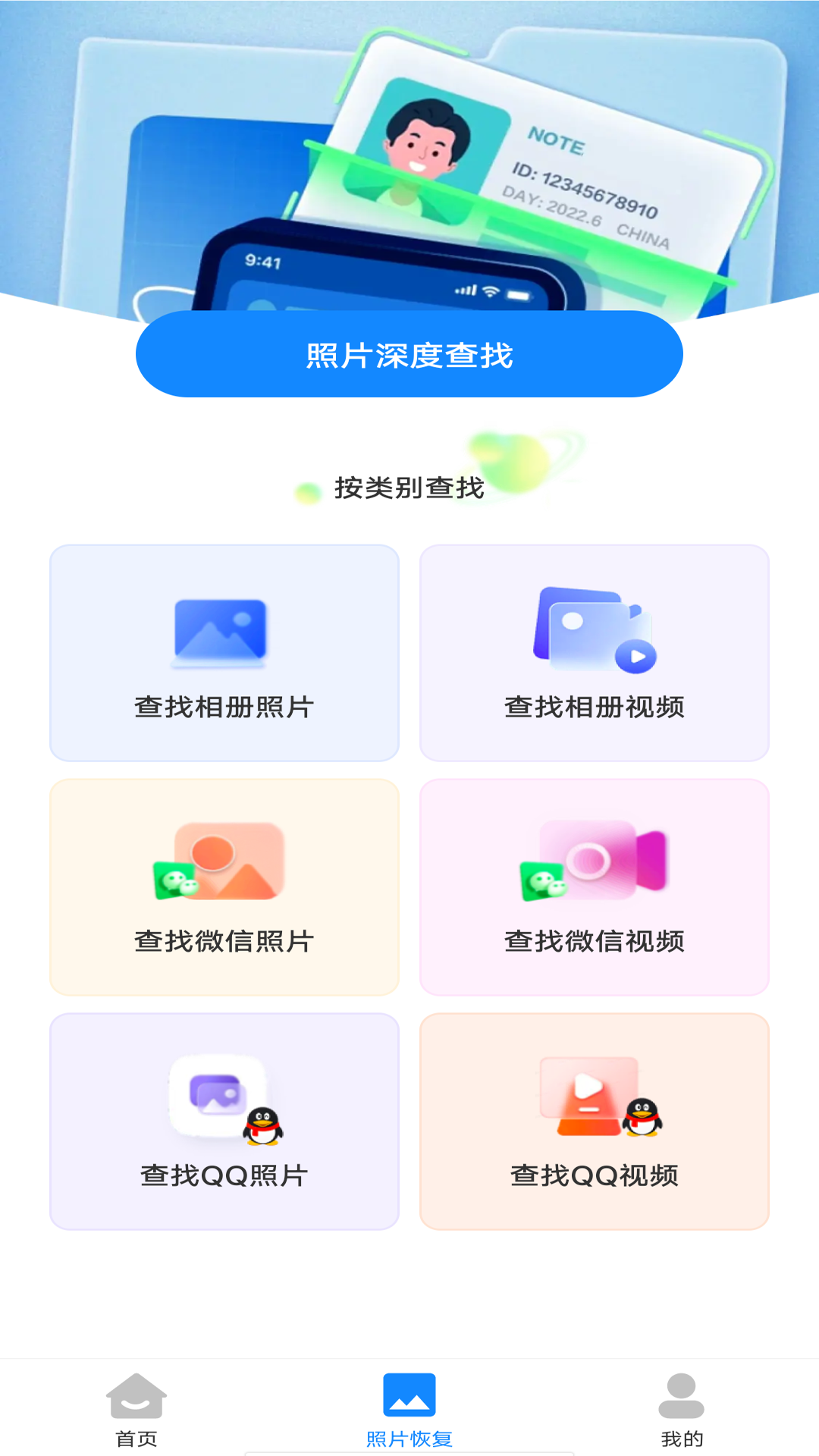The width and height of the screenshot is (819, 1456).
Task: Open the 查找QQ视频 card
Action: (594, 1122)
